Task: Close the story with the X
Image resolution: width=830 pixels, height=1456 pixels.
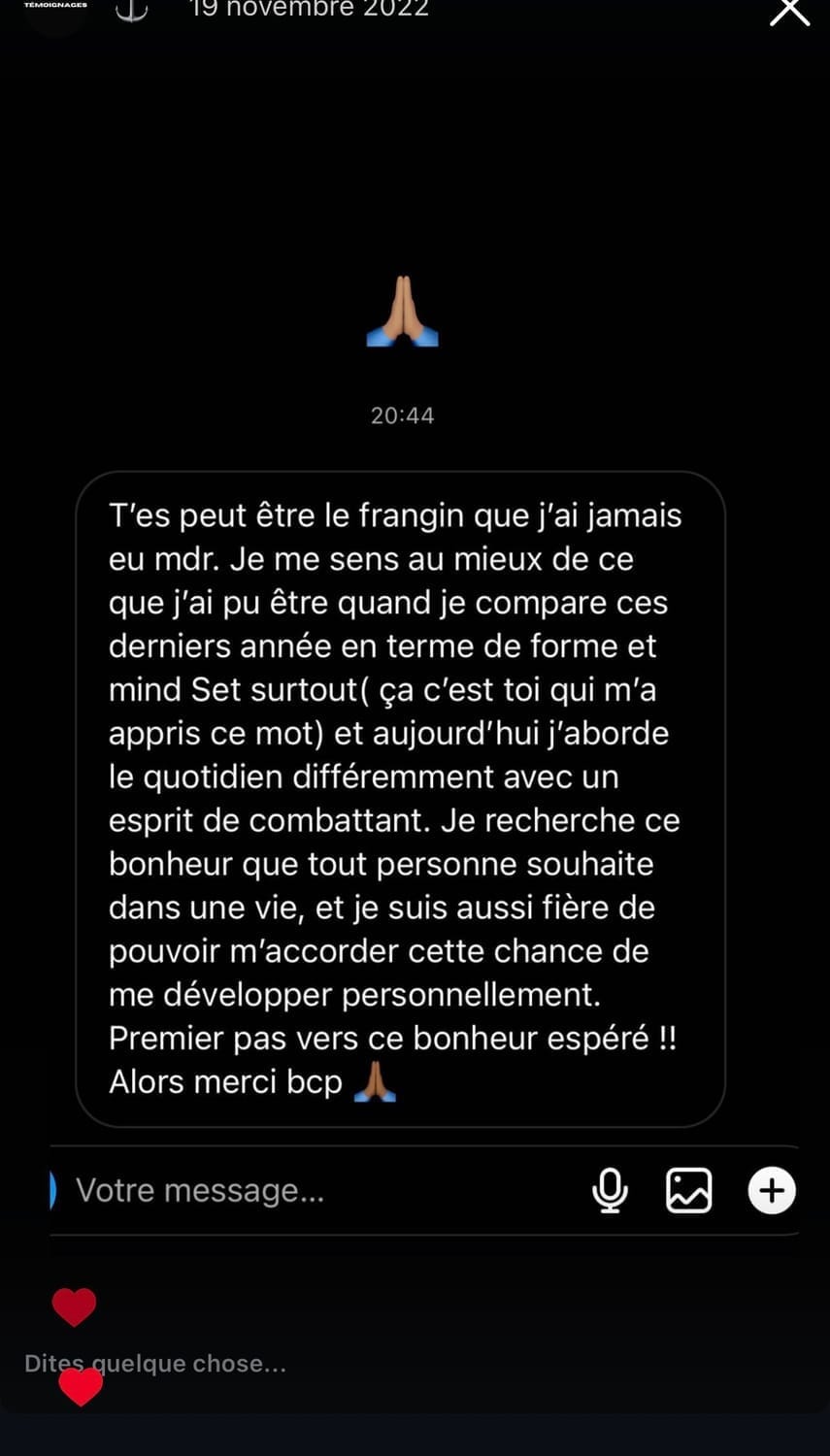Action: (x=789, y=11)
